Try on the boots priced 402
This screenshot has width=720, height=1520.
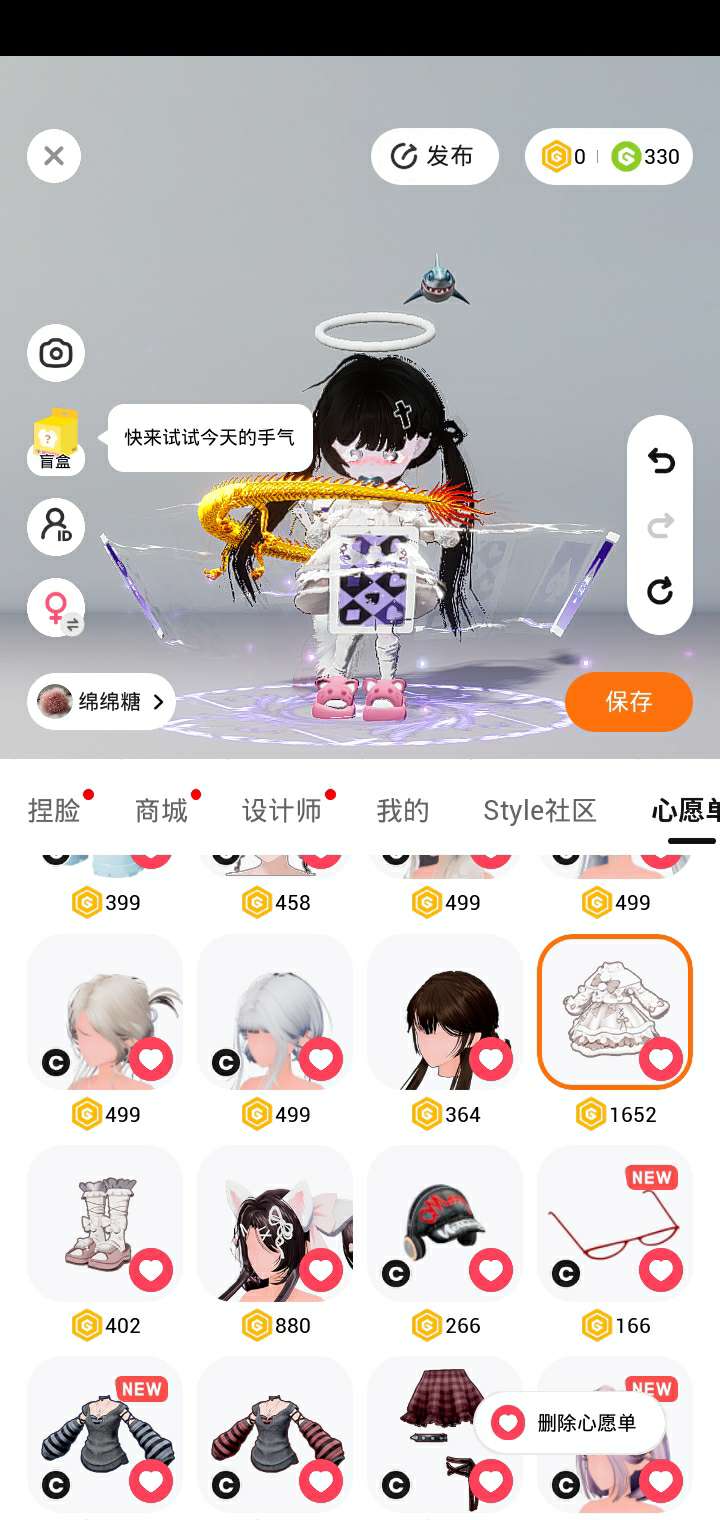pos(105,1223)
